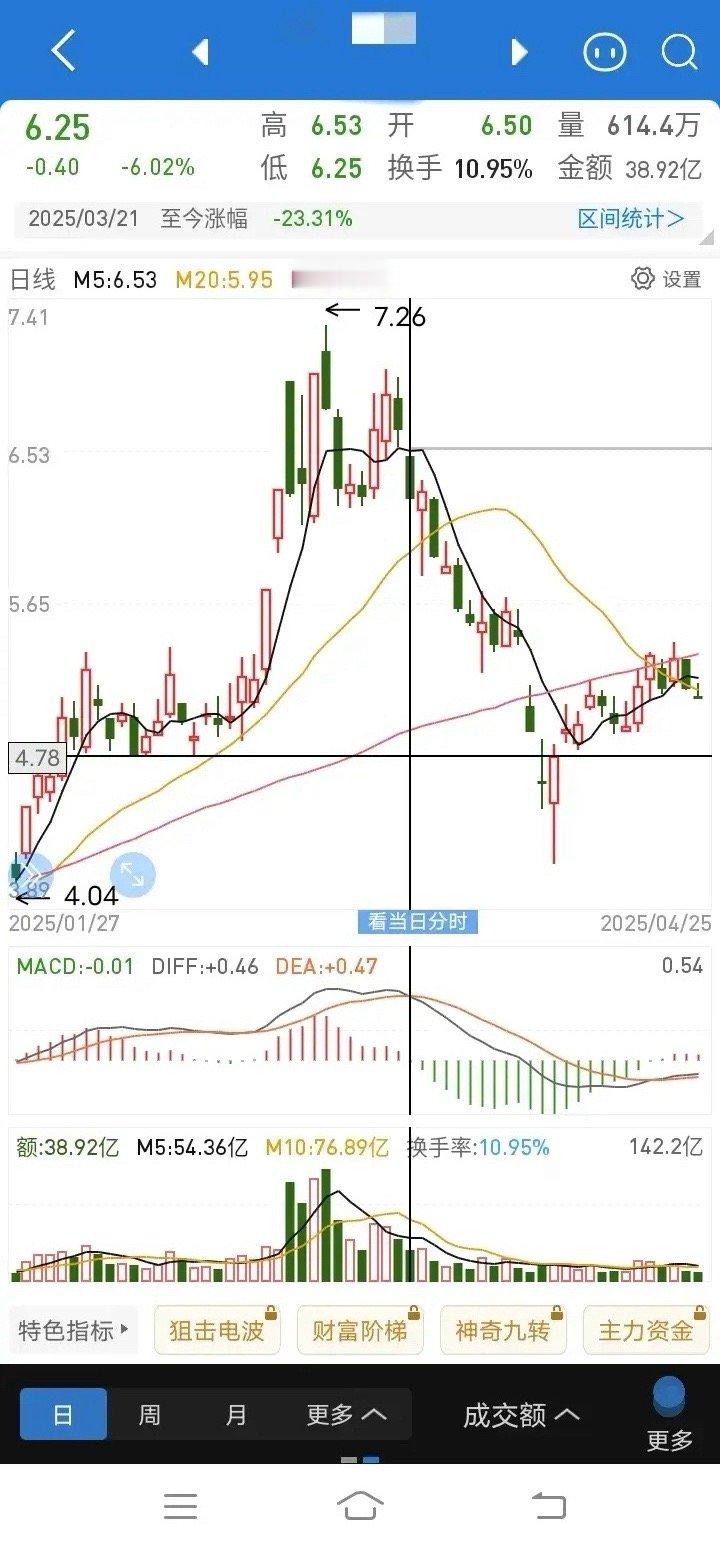Select the 财富阶梯 indicator
Screen dimensions: 720x1548
(360, 1330)
